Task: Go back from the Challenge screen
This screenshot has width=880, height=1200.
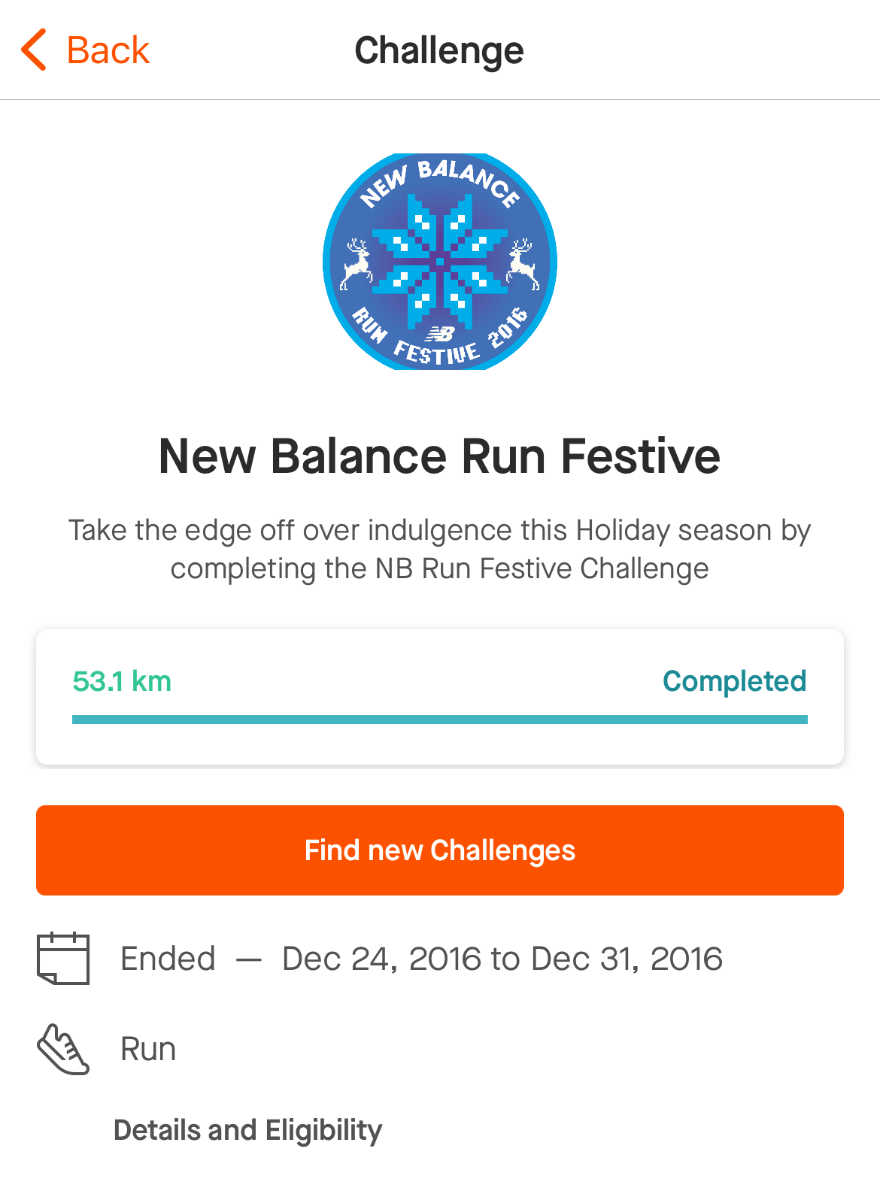Action: pyautogui.click(x=86, y=50)
